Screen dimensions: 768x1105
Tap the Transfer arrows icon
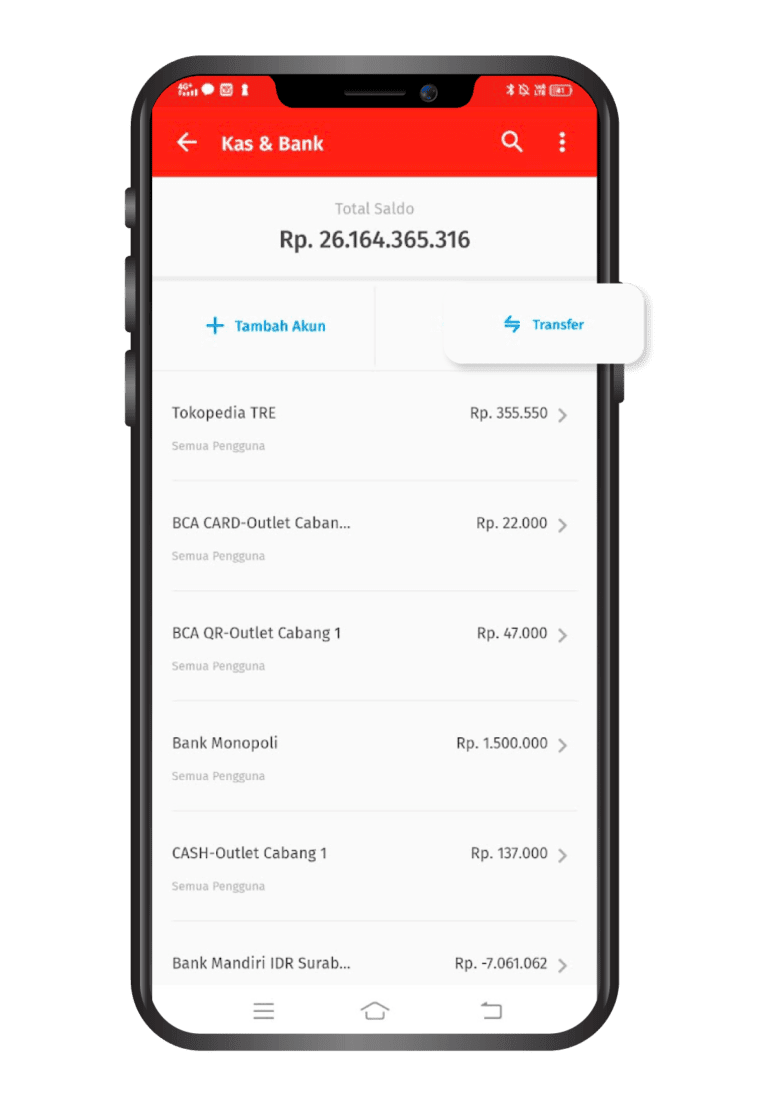[510, 324]
